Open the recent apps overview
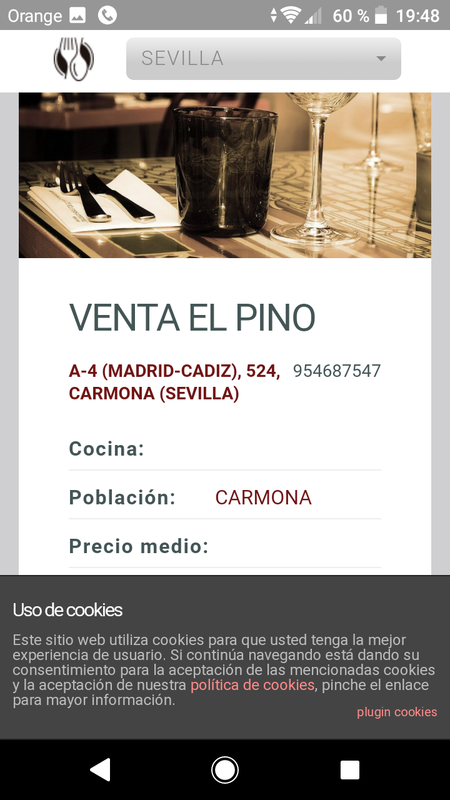Image resolution: width=450 pixels, height=800 pixels. 350,769
